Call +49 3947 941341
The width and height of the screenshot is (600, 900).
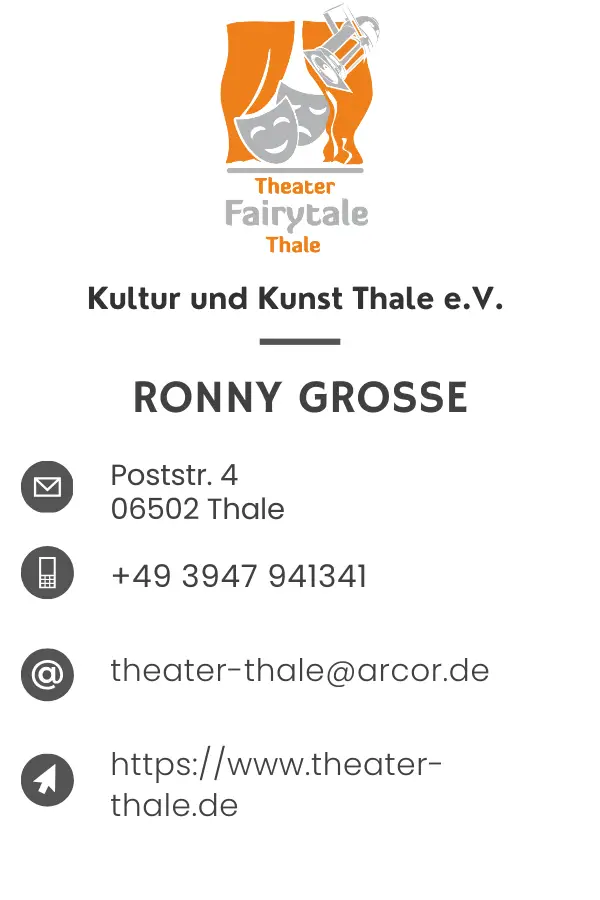coord(238,576)
